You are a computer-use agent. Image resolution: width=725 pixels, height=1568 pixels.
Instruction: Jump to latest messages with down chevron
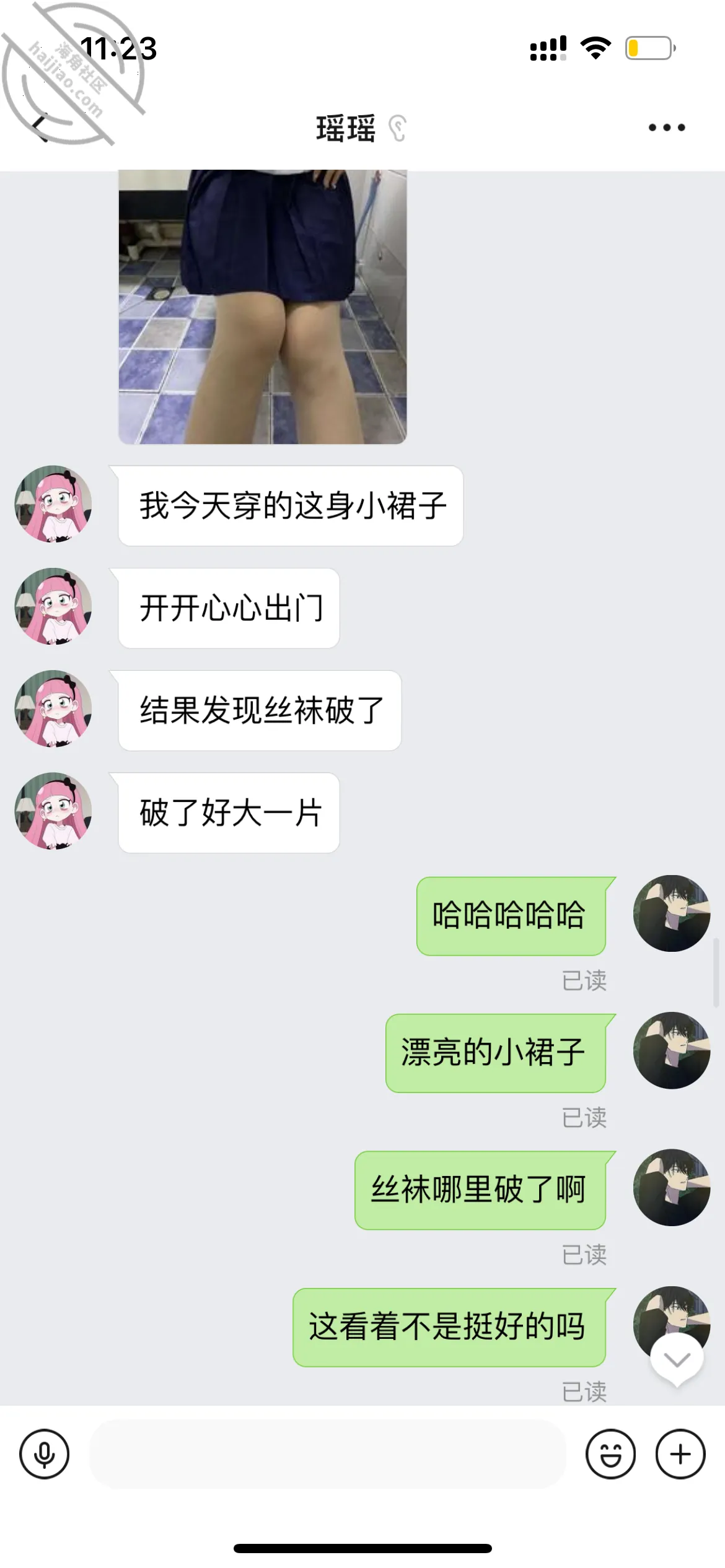coord(677,1360)
